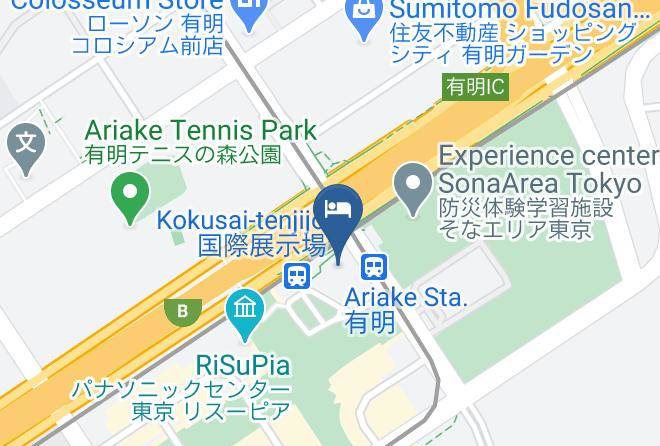Select the Kokusai-tenjijo station transit icon
Viewport: 660px width, 446px height.
tap(297, 276)
